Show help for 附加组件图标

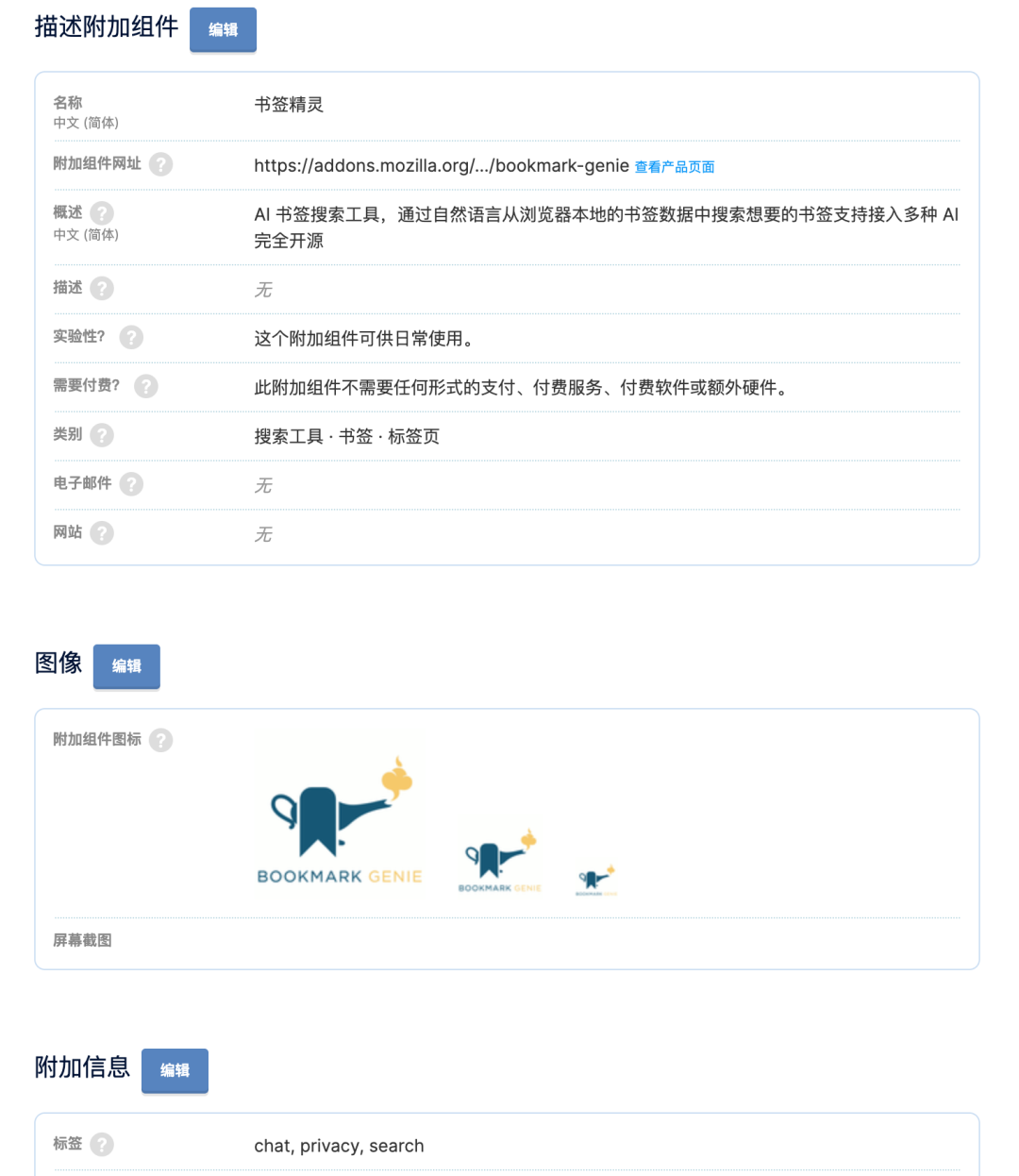(161, 740)
